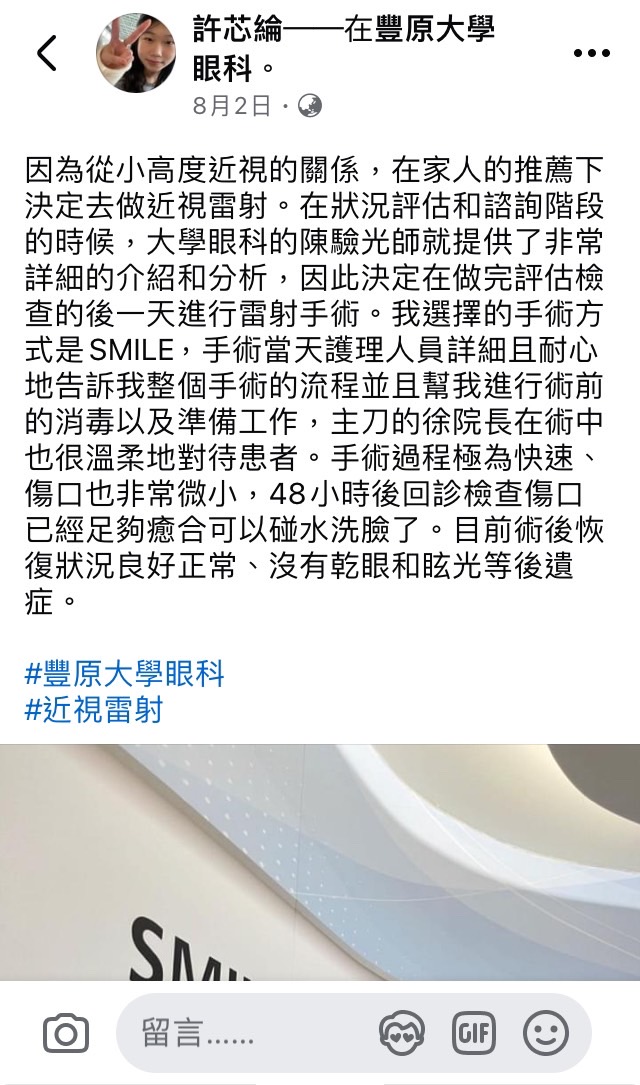Image resolution: width=640 pixels, height=1085 pixels.
Task: Open hashtag #豐原大學眼科
Action: pyautogui.click(x=125, y=673)
